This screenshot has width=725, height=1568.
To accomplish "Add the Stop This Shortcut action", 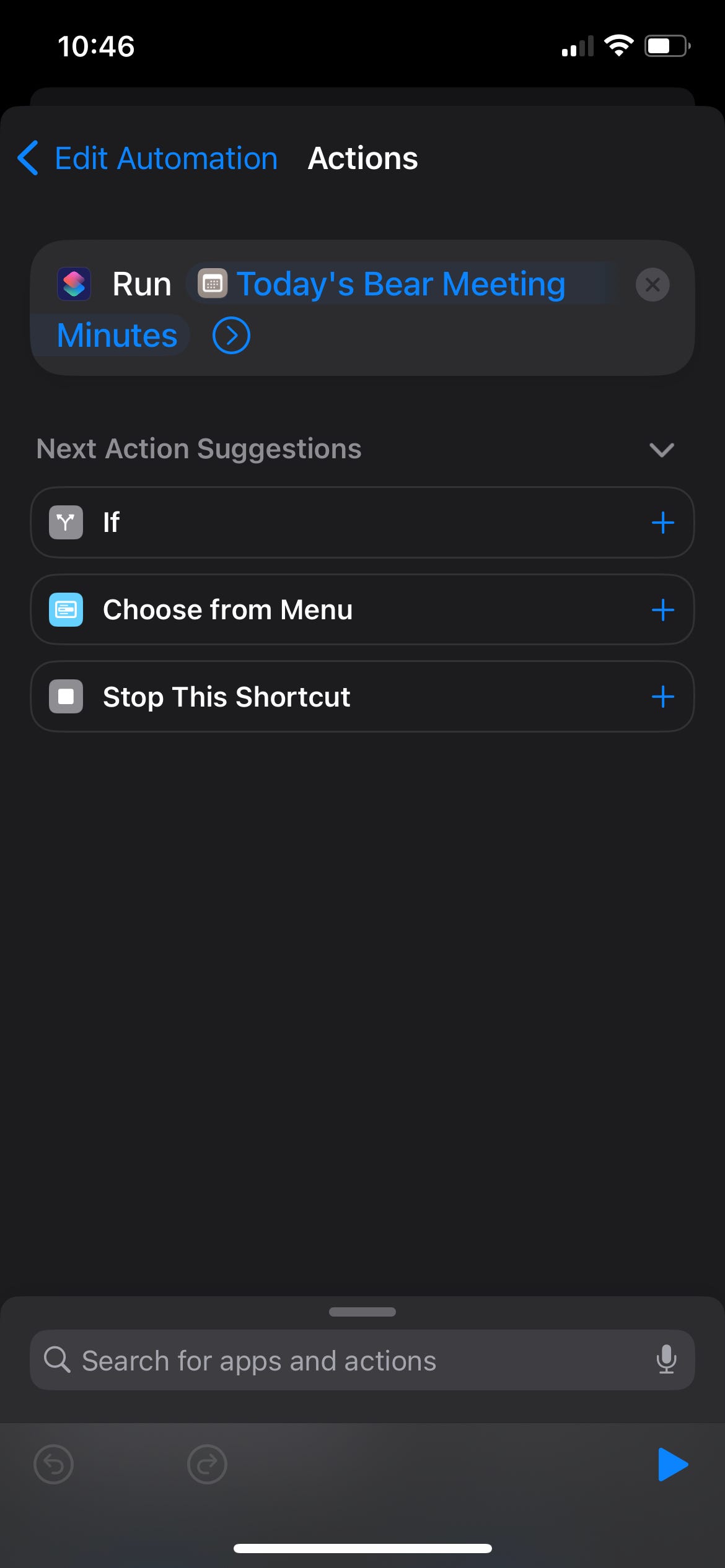I will pos(662,697).
